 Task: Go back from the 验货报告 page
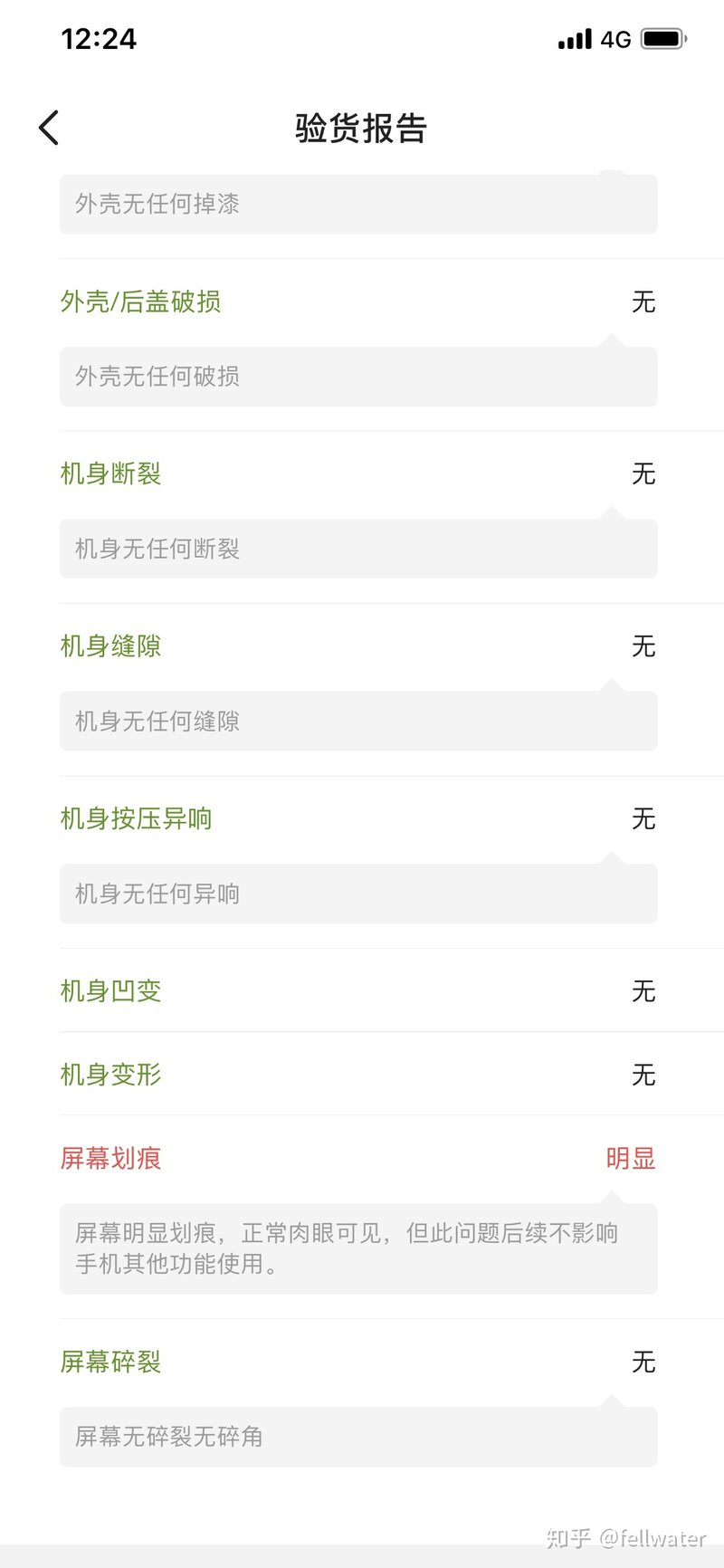pyautogui.click(x=49, y=128)
